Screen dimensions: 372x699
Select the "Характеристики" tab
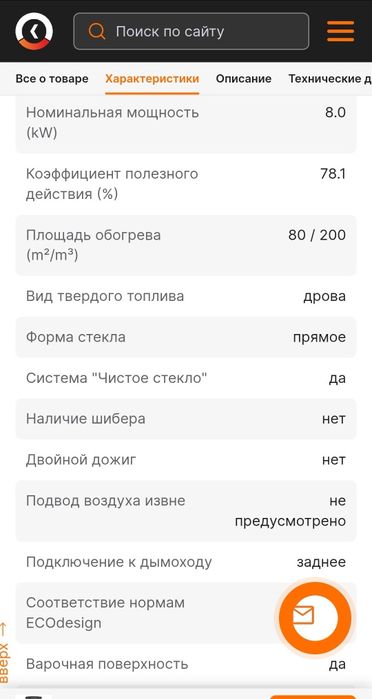coord(152,79)
